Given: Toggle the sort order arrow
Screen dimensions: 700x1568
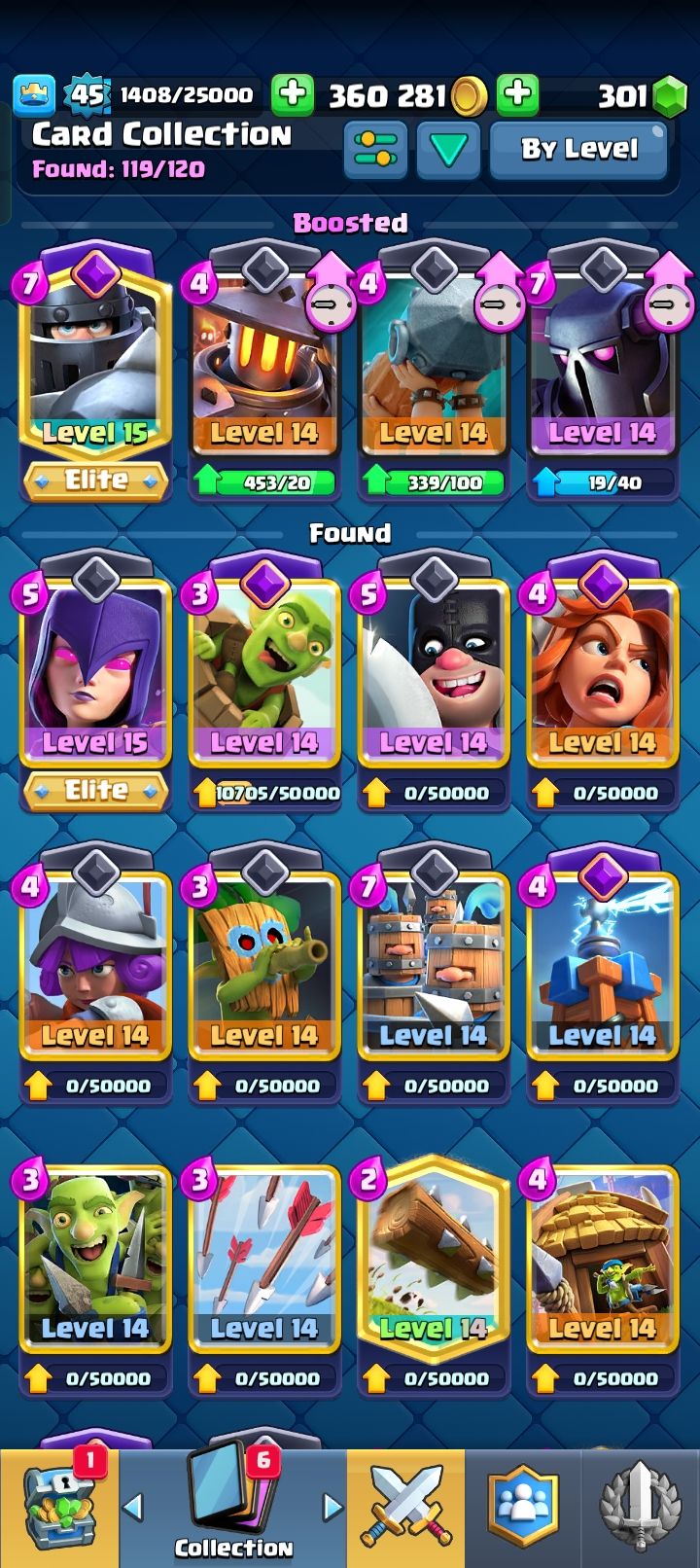Looking at the screenshot, I should (x=448, y=149).
